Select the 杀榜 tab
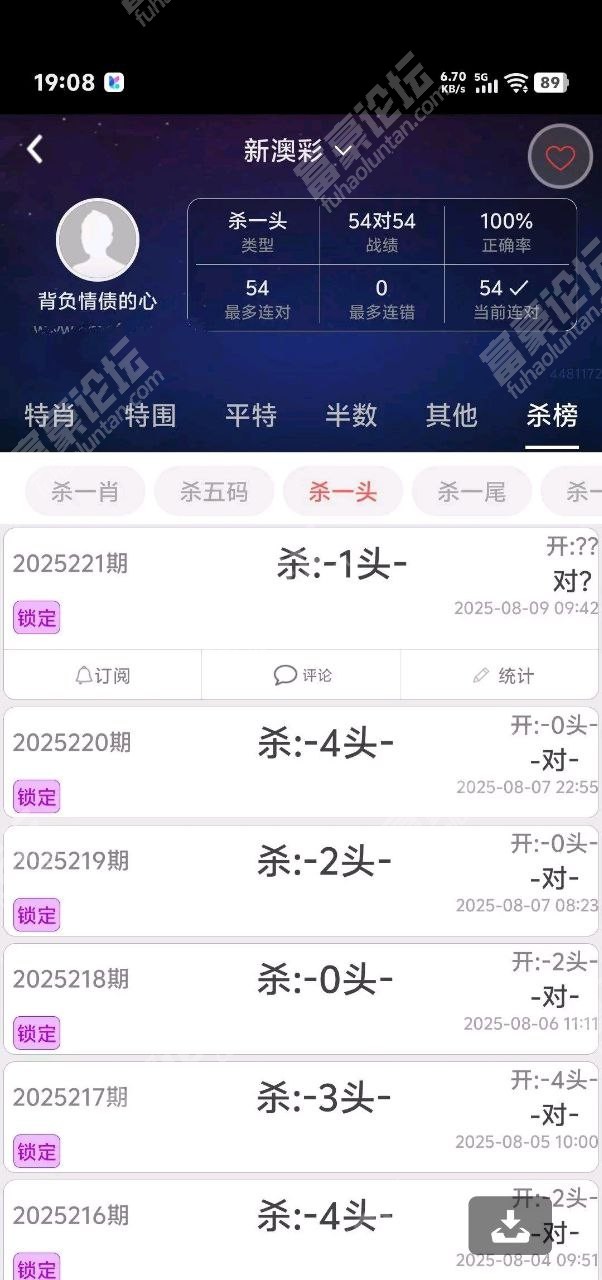This screenshot has width=602, height=1280. (x=551, y=415)
